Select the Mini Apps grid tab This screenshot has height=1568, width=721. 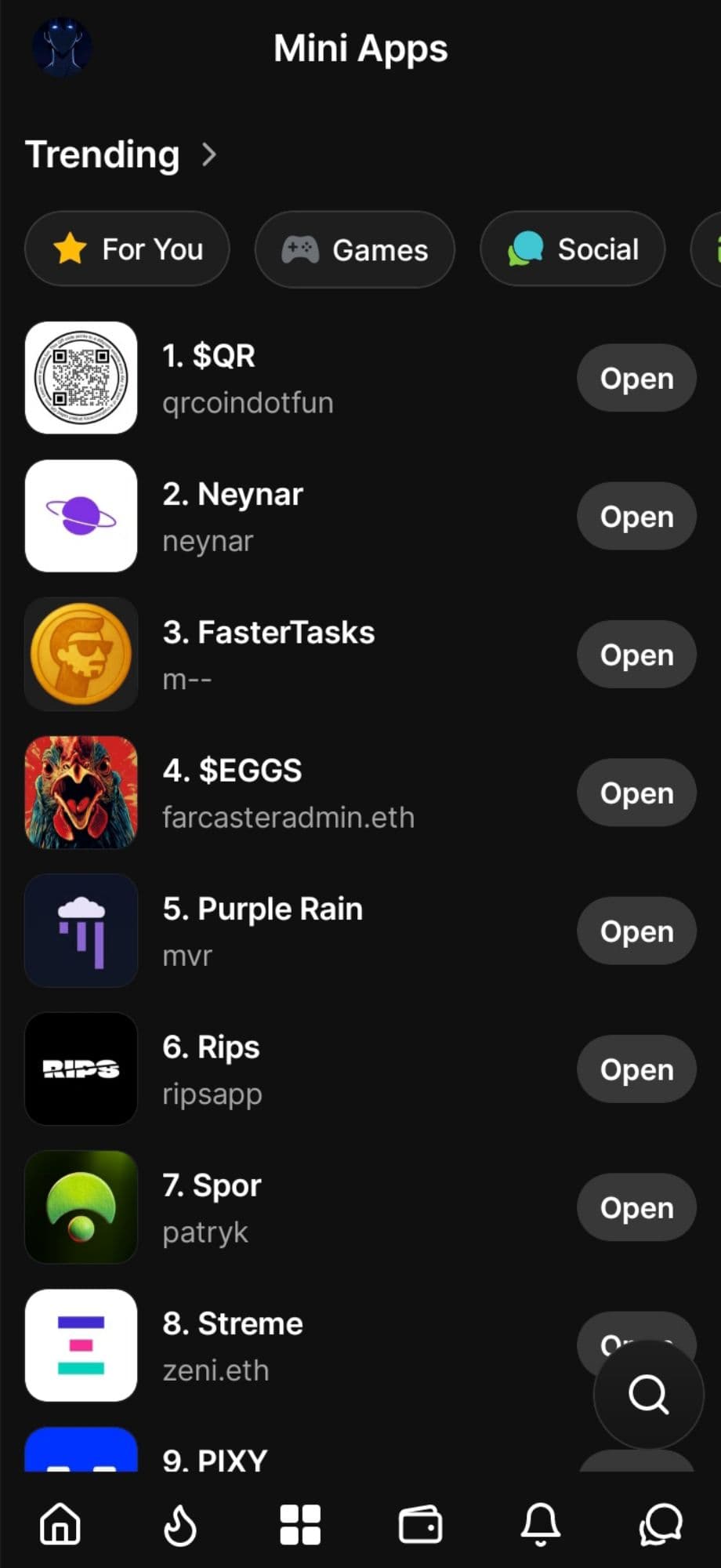[300, 1525]
